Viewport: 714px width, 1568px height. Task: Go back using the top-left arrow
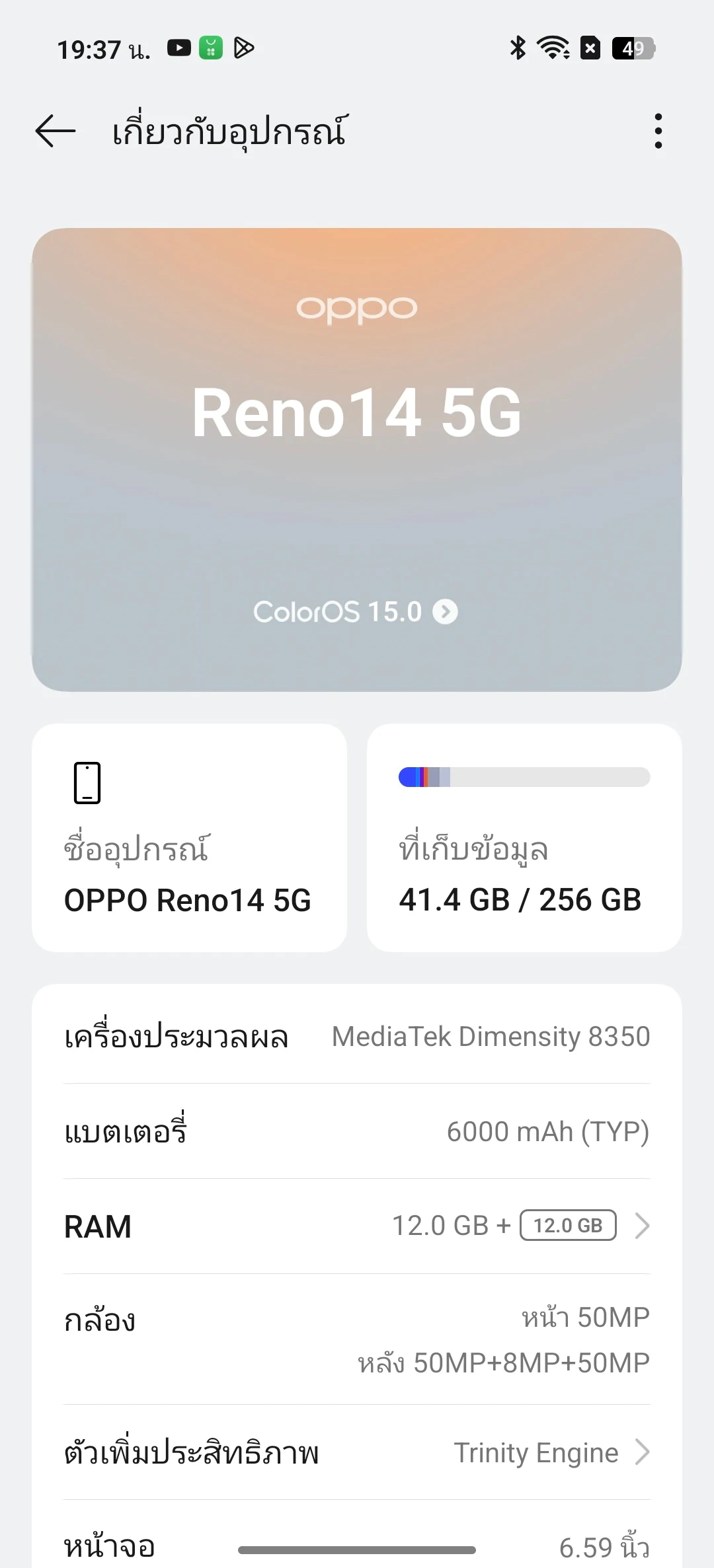(56, 131)
